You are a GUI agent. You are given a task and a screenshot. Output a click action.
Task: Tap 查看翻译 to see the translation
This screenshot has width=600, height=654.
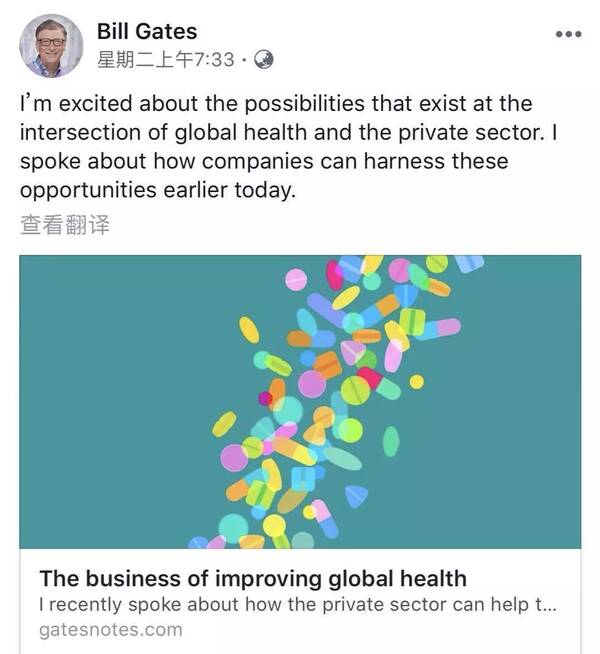[64, 225]
